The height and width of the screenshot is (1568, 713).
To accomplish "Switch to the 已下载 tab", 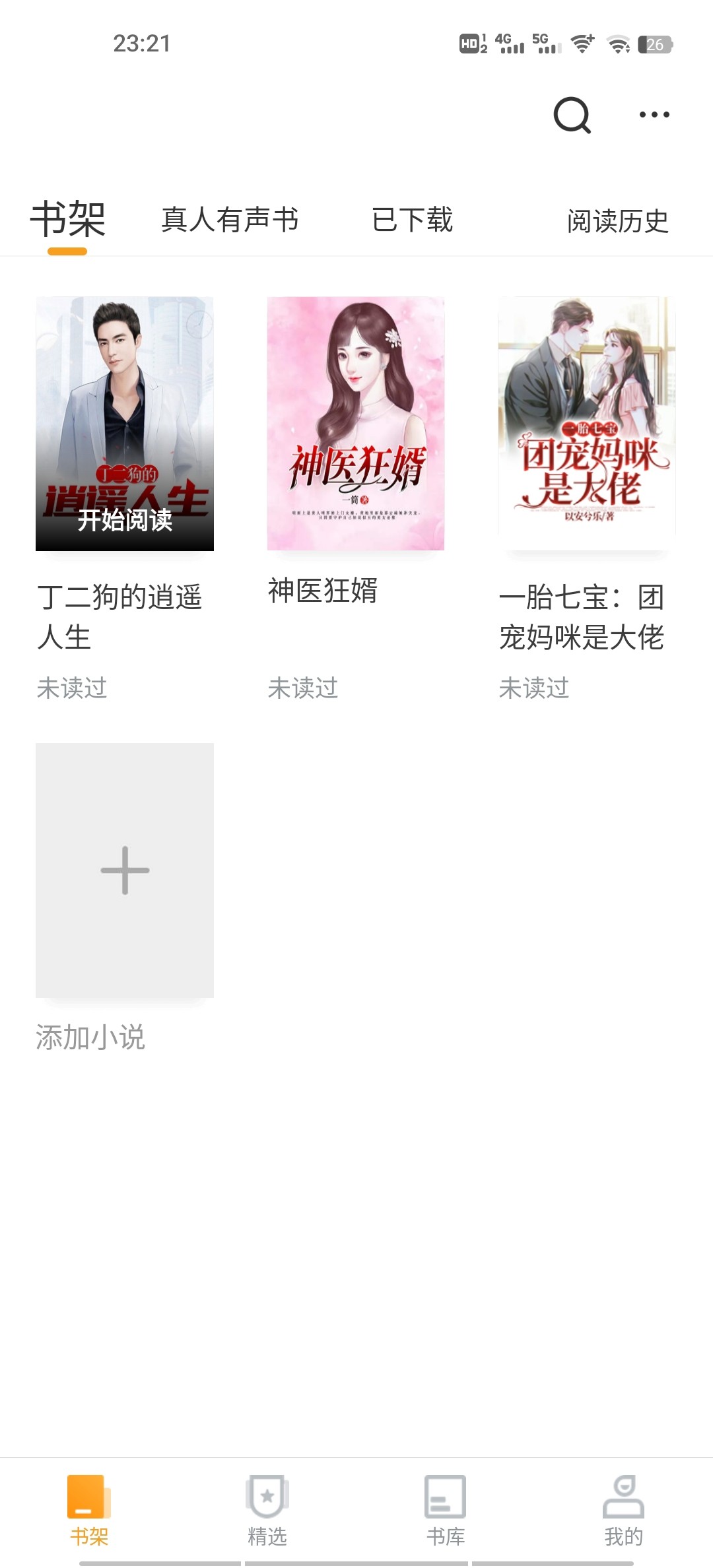I will pyautogui.click(x=413, y=220).
